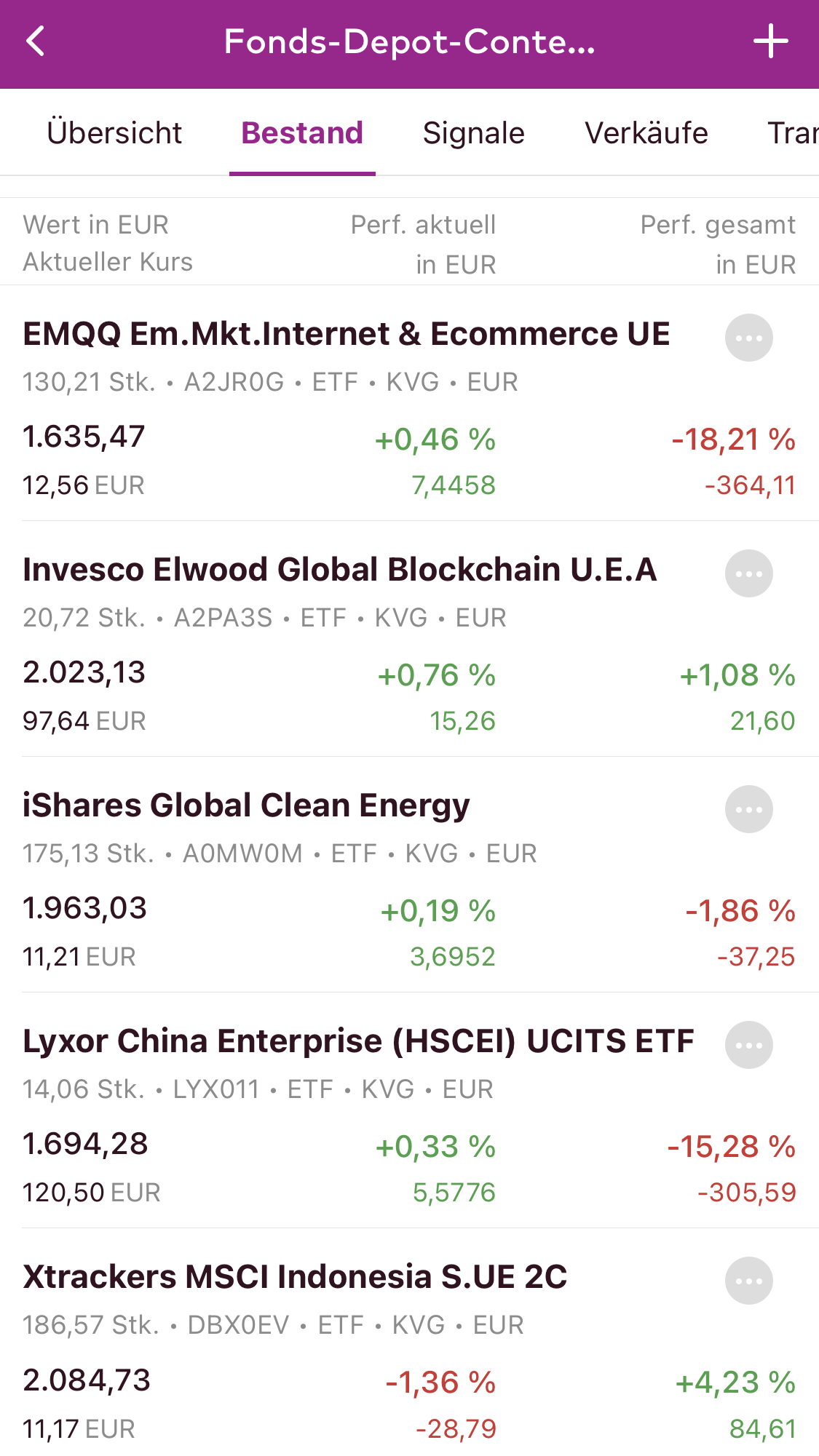Viewport: 819px width, 1456px height.
Task: Show more options for Xtrackers MSCI Indonesia
Action: click(x=748, y=1281)
